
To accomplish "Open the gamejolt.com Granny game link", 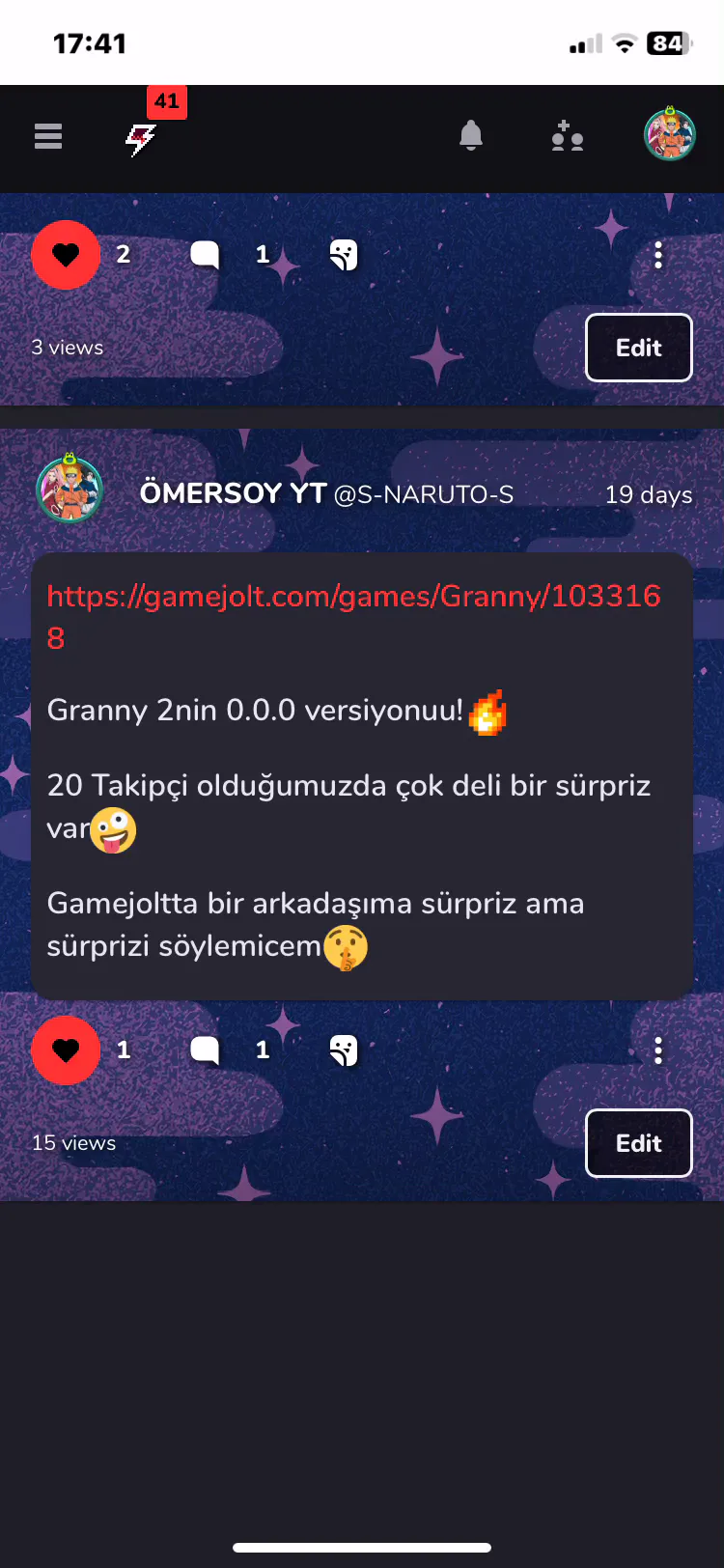I will (353, 597).
